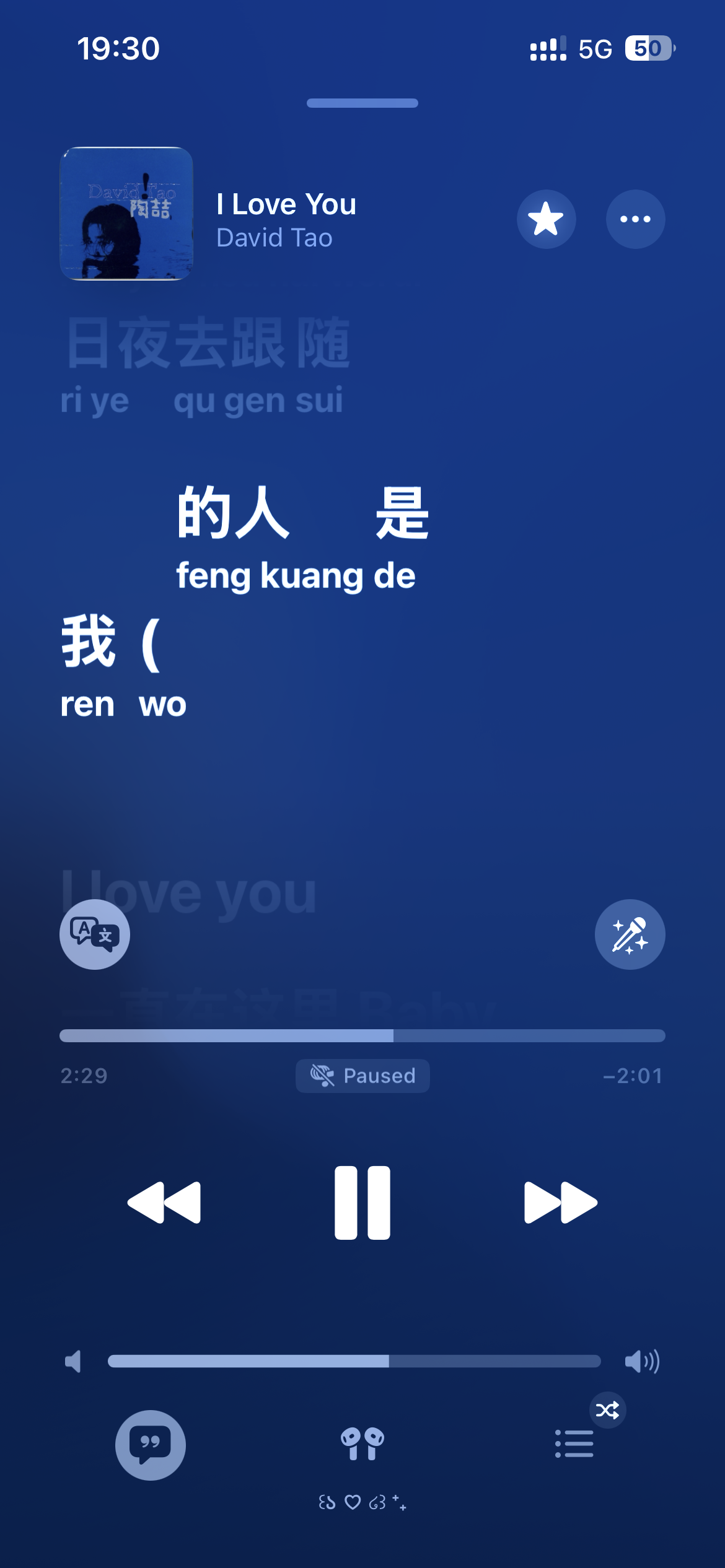Open AirPods audio output options
This screenshot has width=725, height=1568.
(x=362, y=1444)
